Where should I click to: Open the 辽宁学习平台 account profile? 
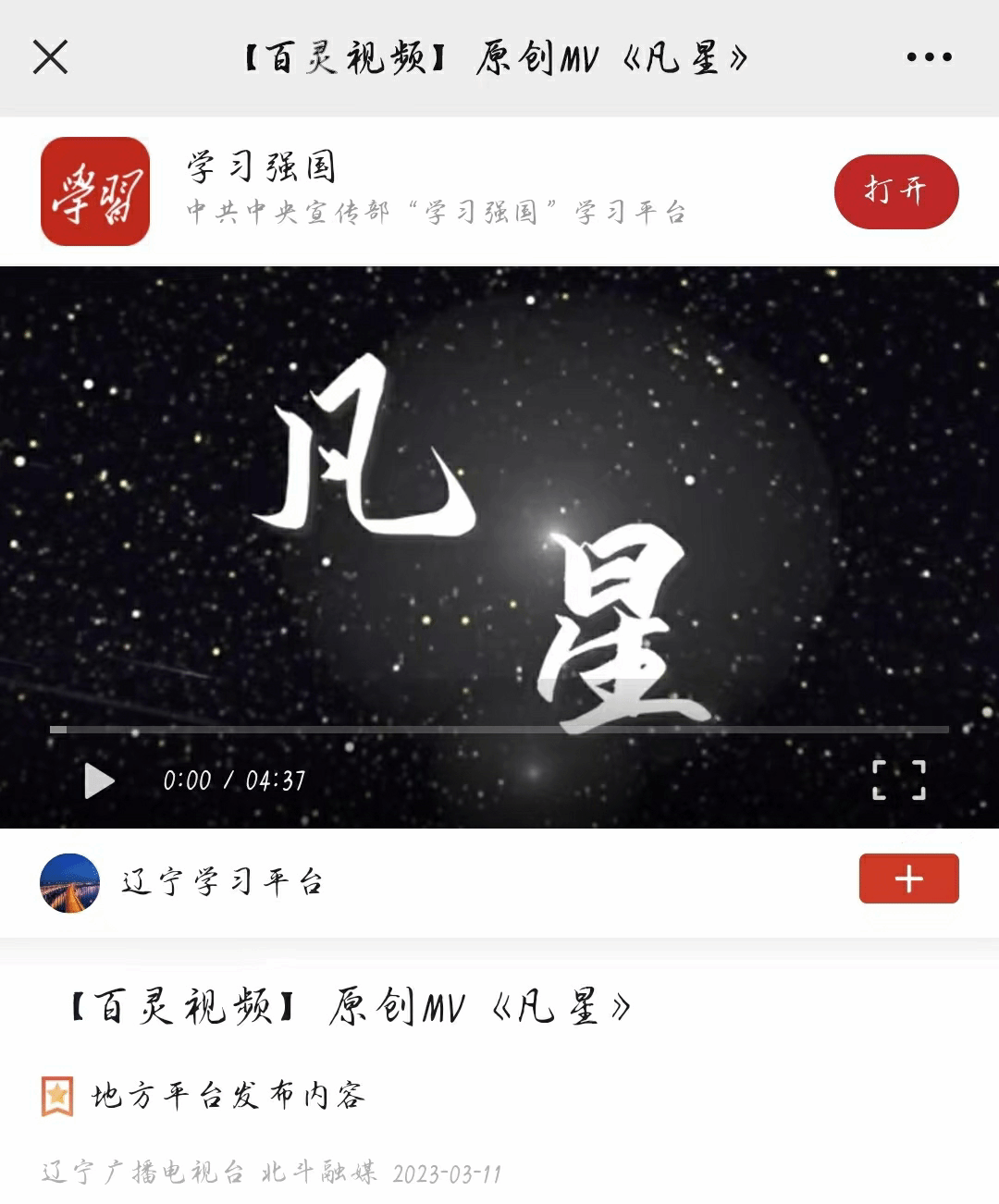(69, 883)
